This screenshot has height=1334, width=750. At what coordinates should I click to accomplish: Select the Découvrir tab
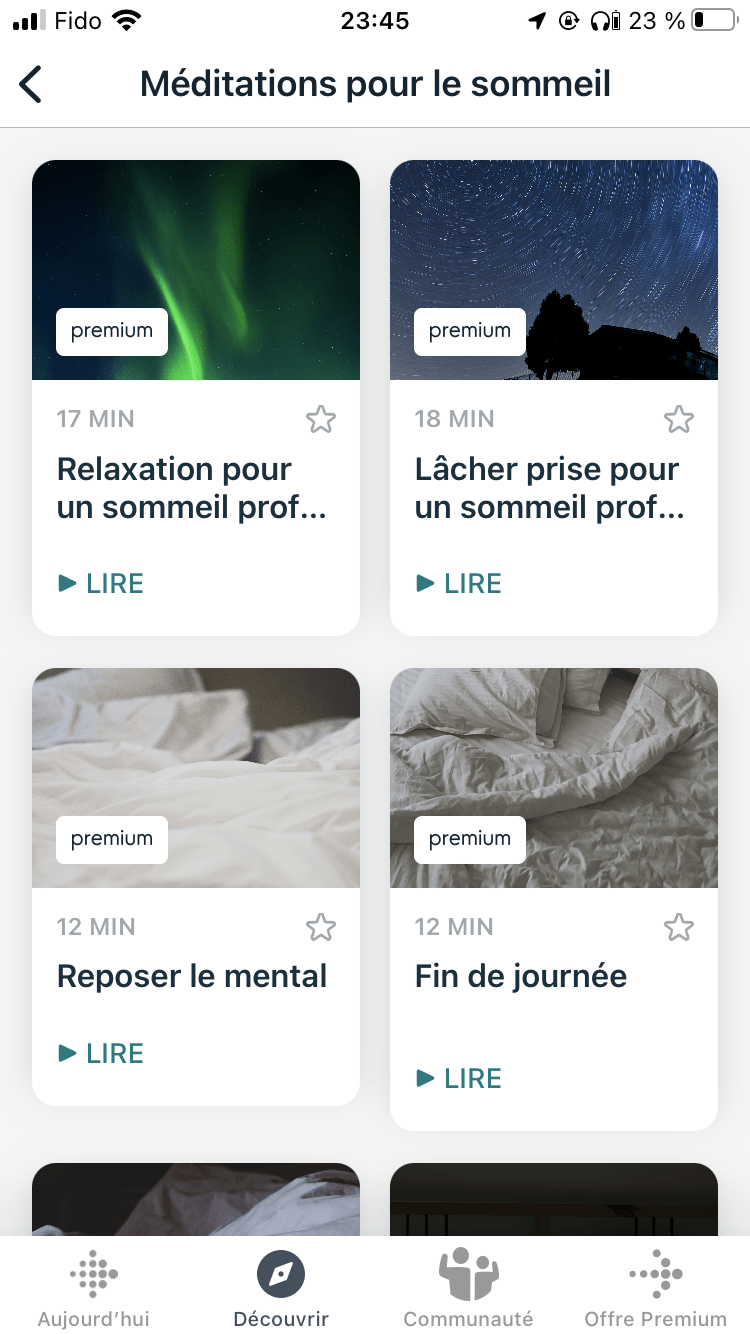[281, 1287]
